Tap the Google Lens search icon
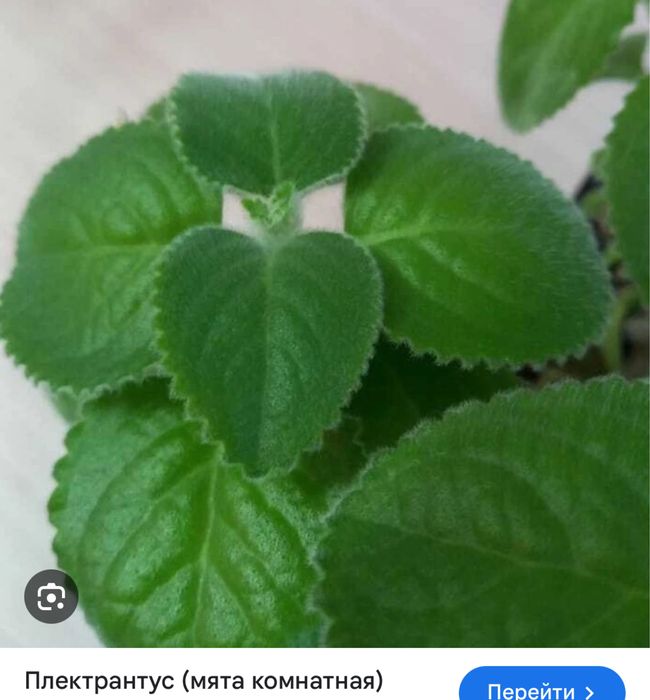 click(x=51, y=597)
